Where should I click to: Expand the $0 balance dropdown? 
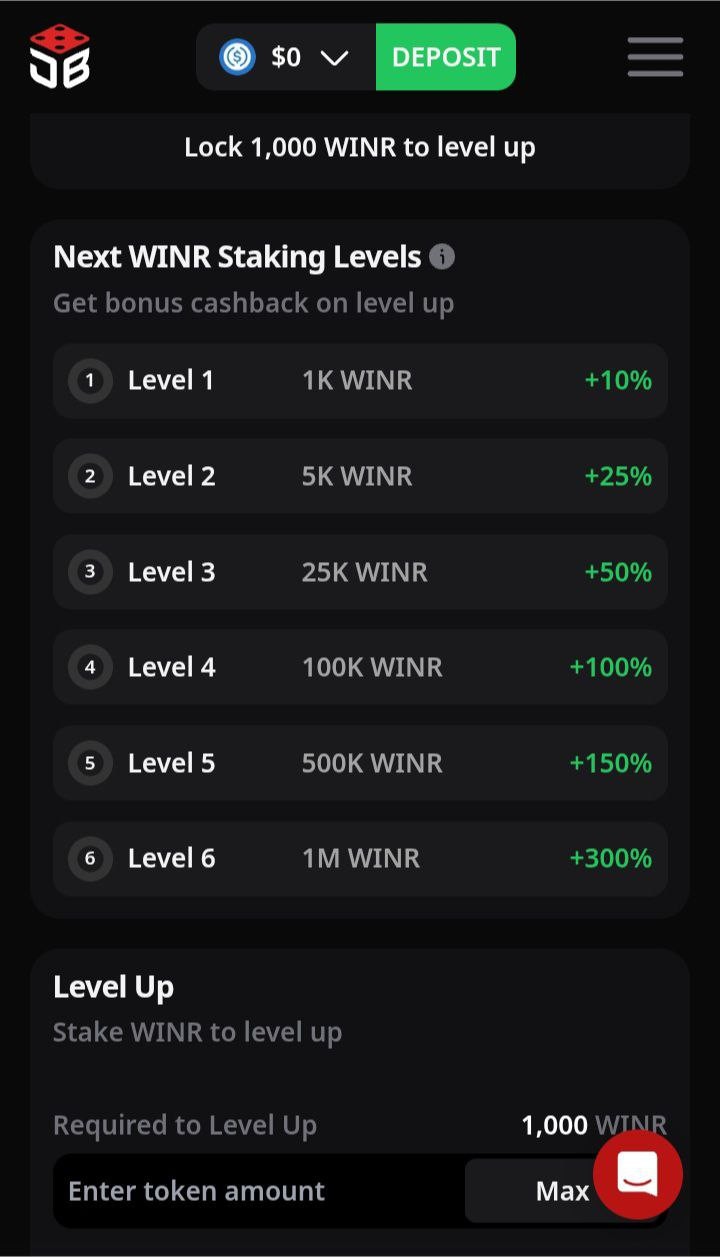click(x=286, y=57)
